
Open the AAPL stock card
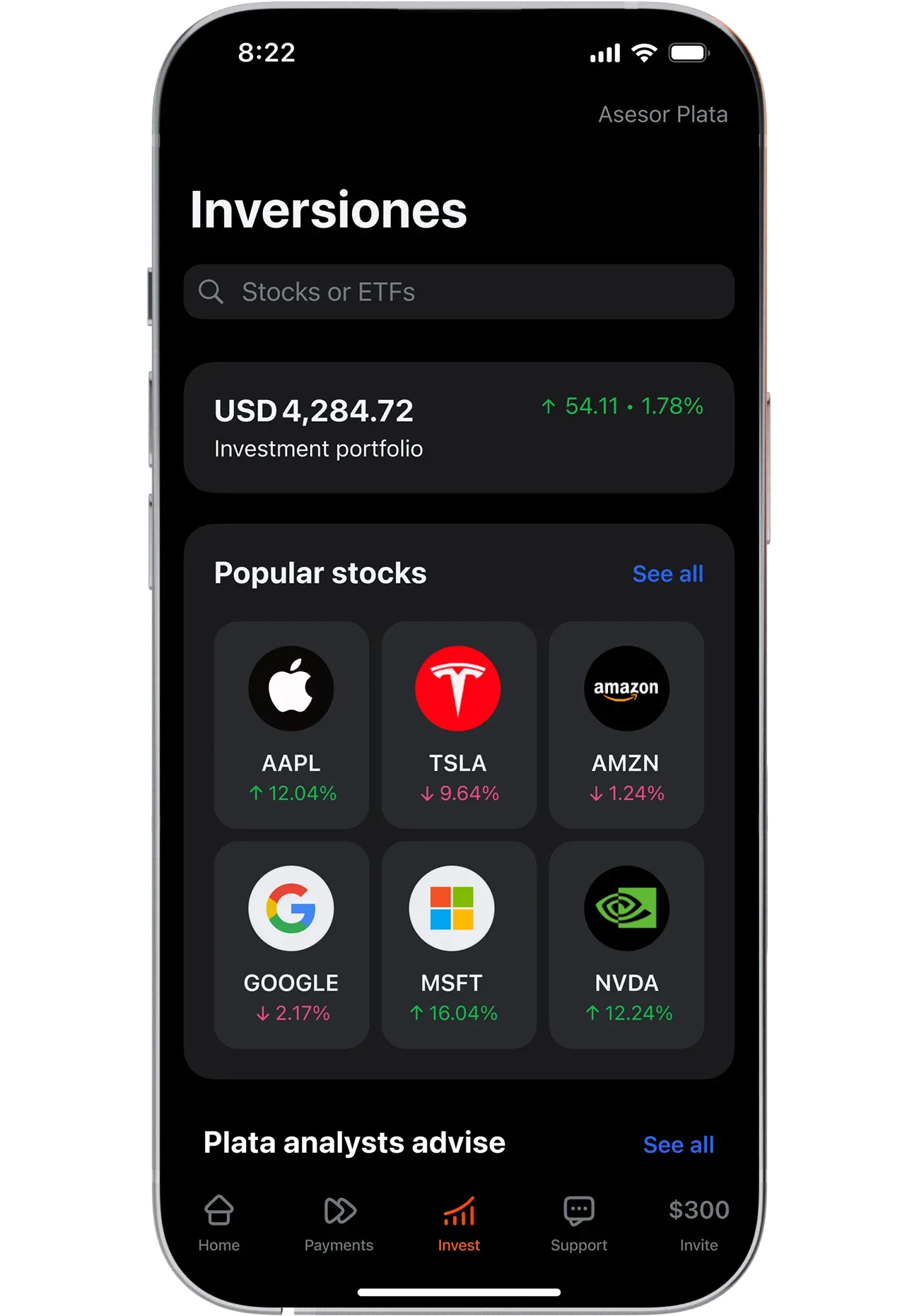(x=292, y=724)
